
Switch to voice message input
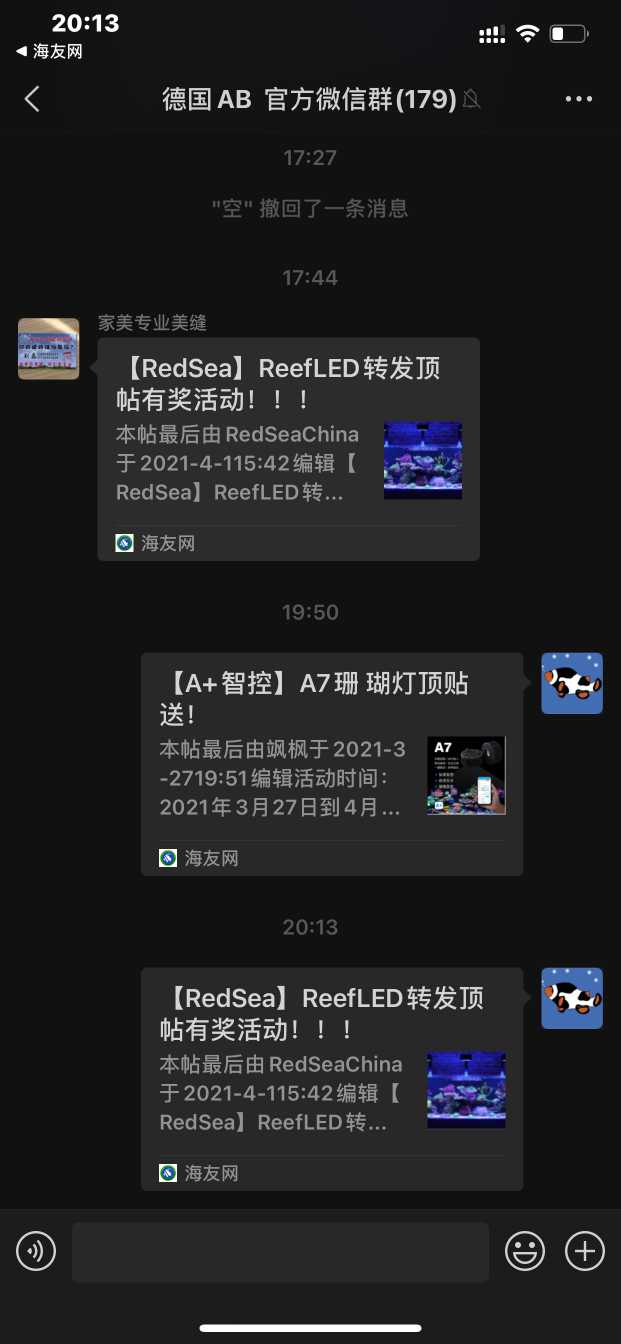(36, 1251)
